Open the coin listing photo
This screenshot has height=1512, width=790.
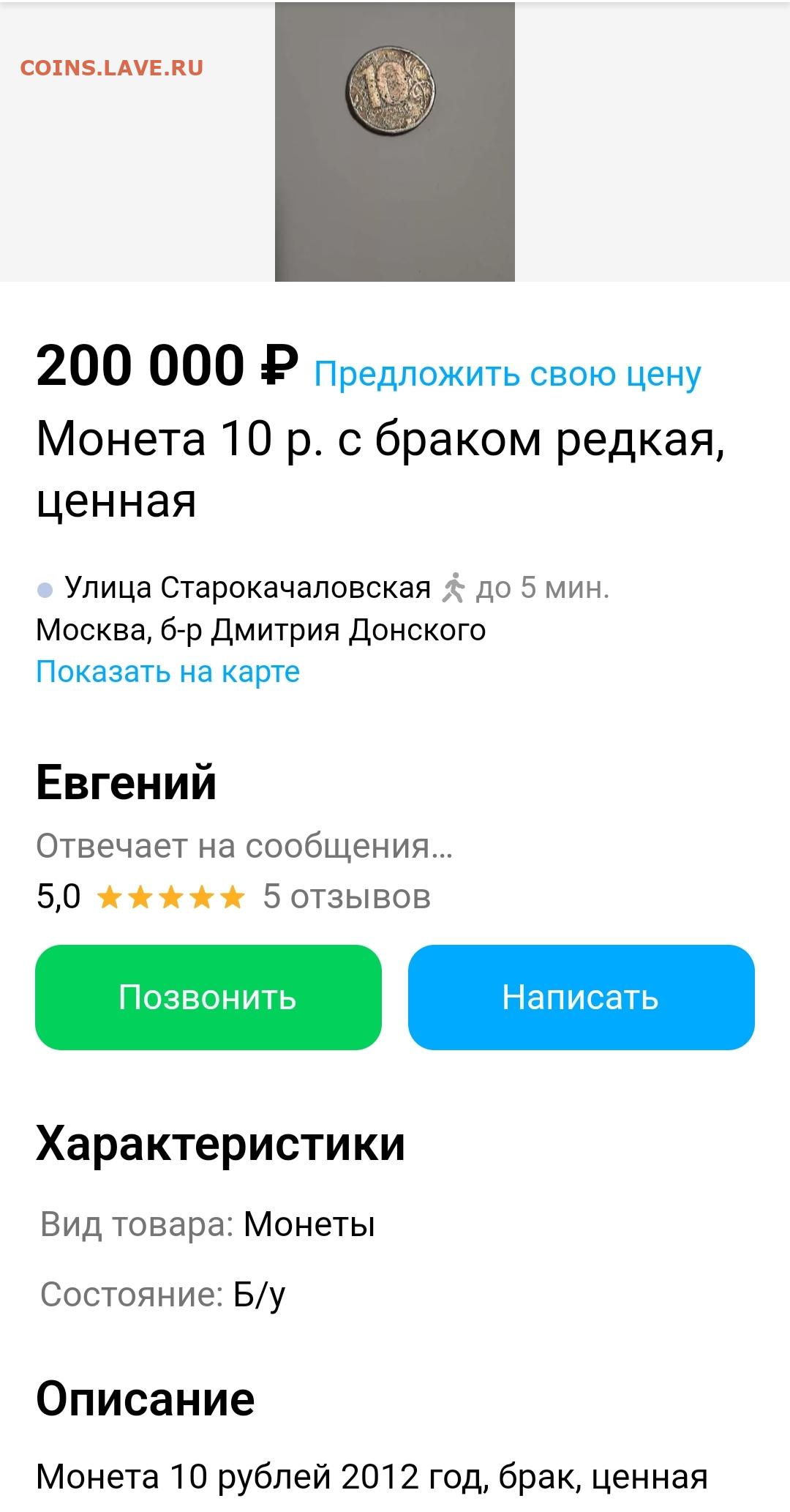pos(395,141)
